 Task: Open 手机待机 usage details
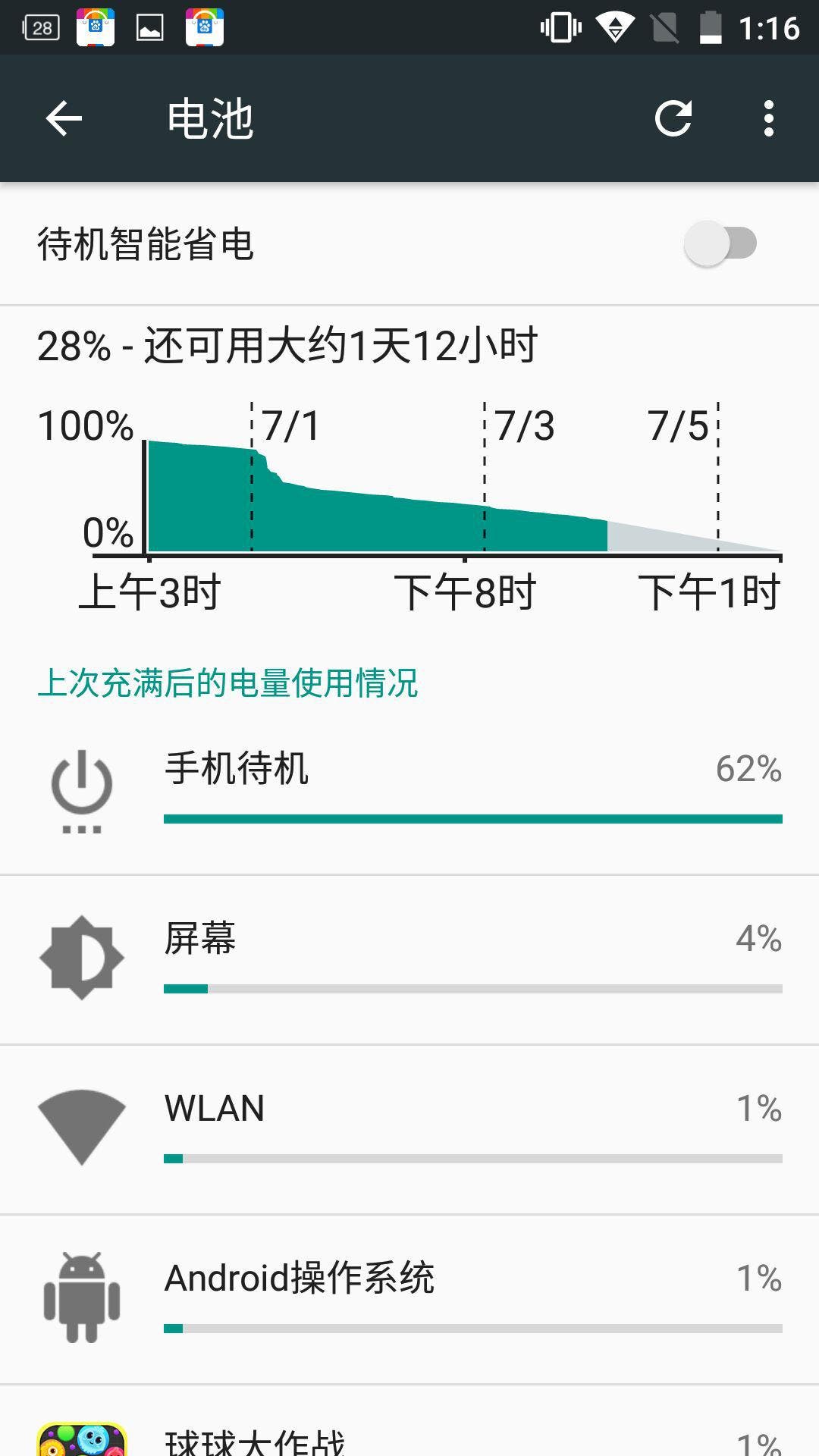click(409, 789)
